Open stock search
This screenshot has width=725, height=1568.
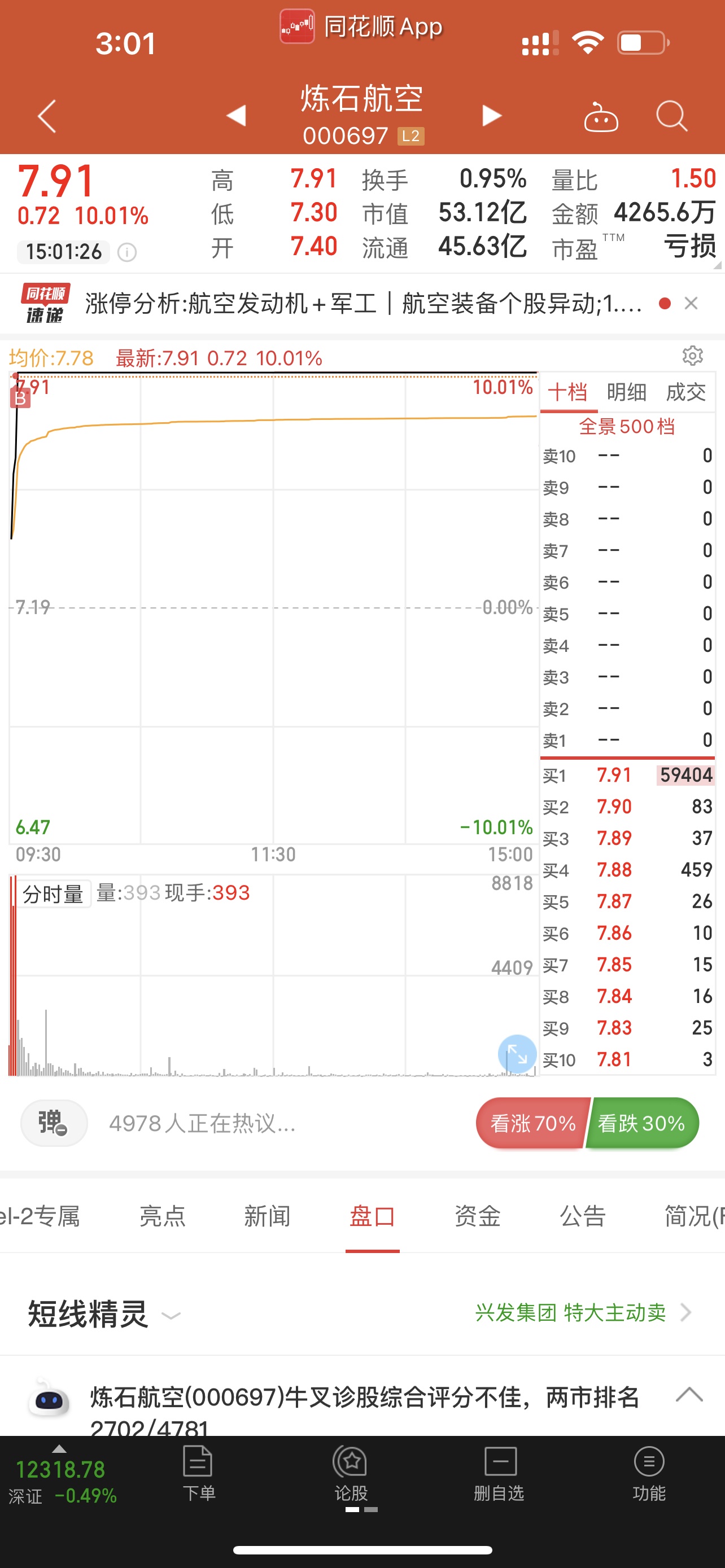tap(671, 116)
